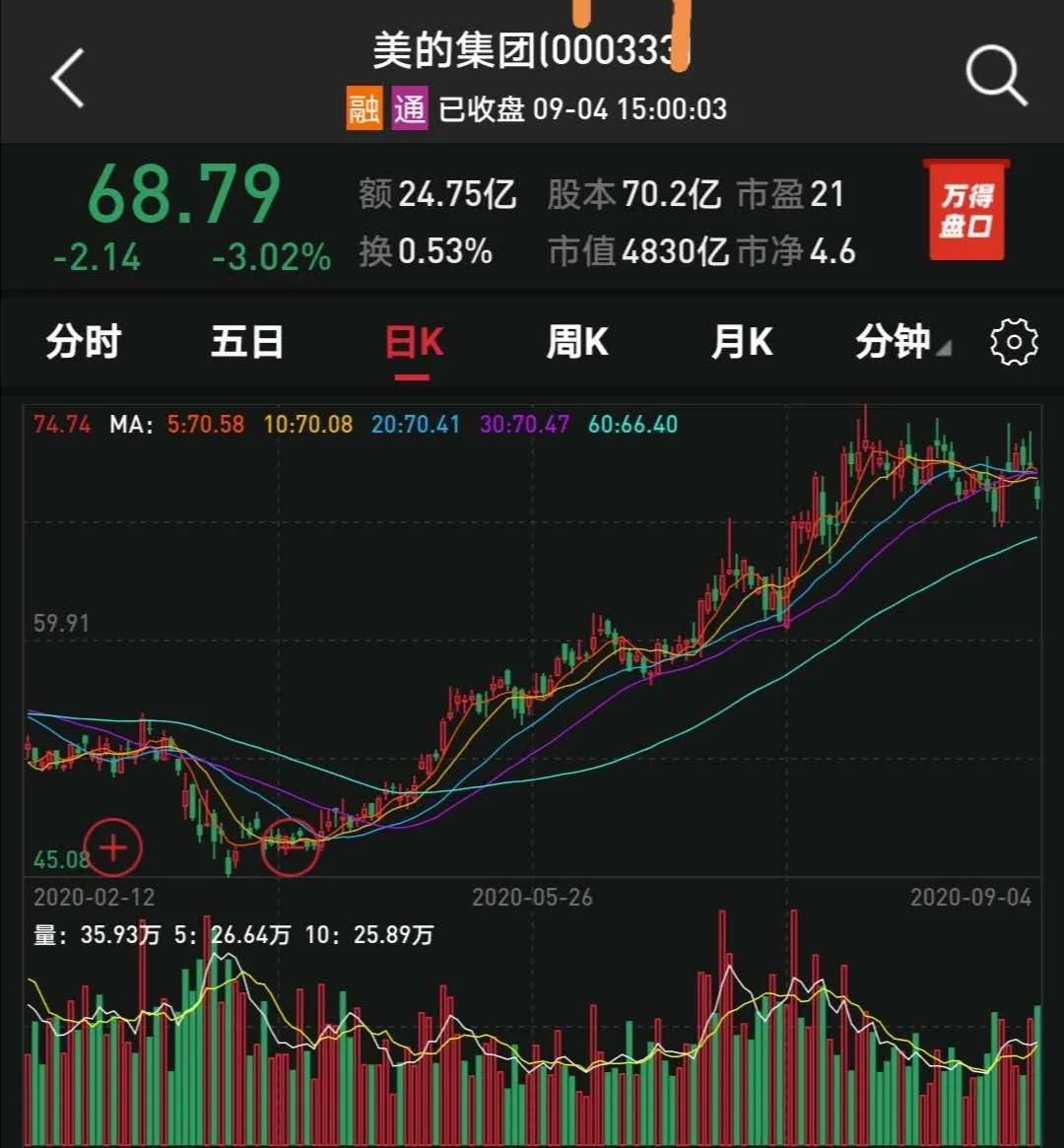Switch to the 五日 chart tab

247,342
